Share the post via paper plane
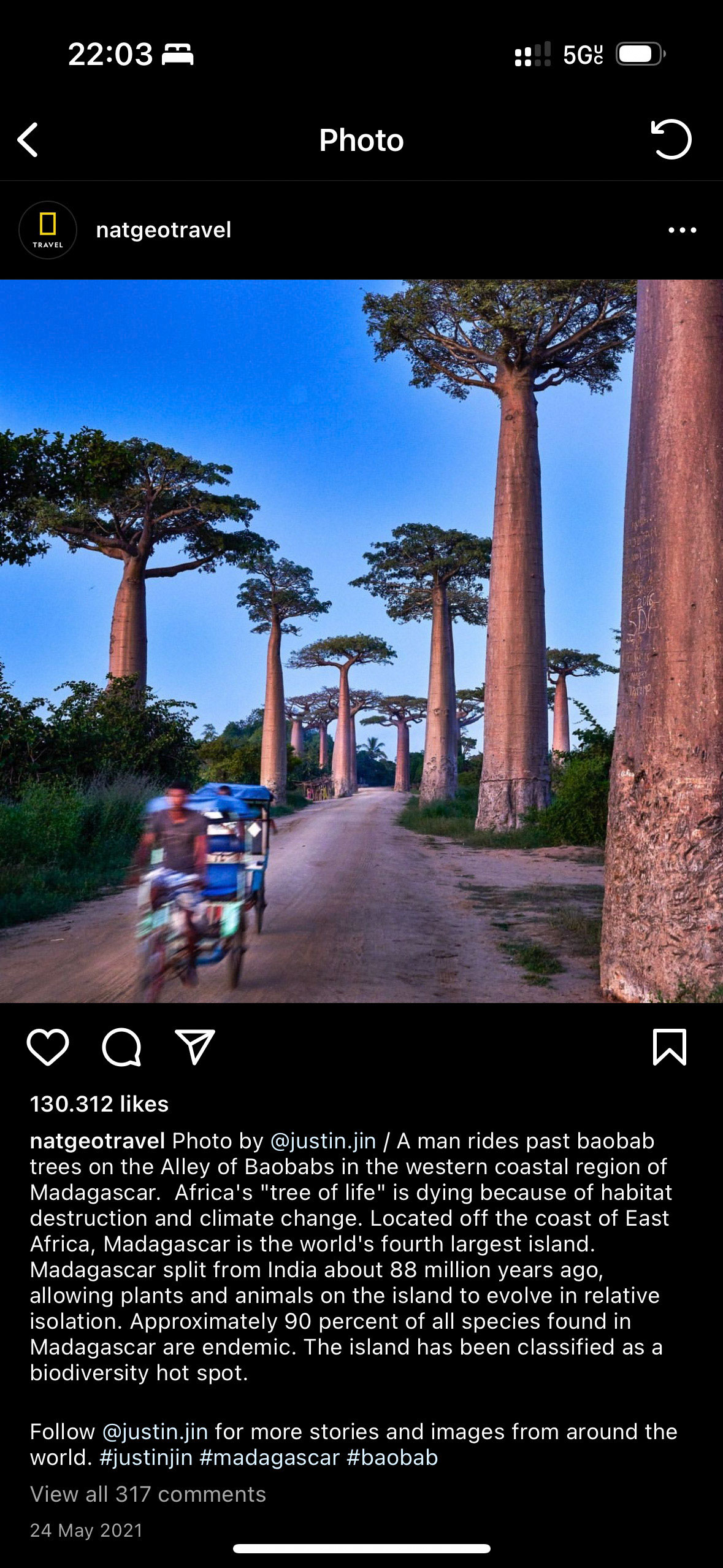The image size is (723, 1568). 195,1047
